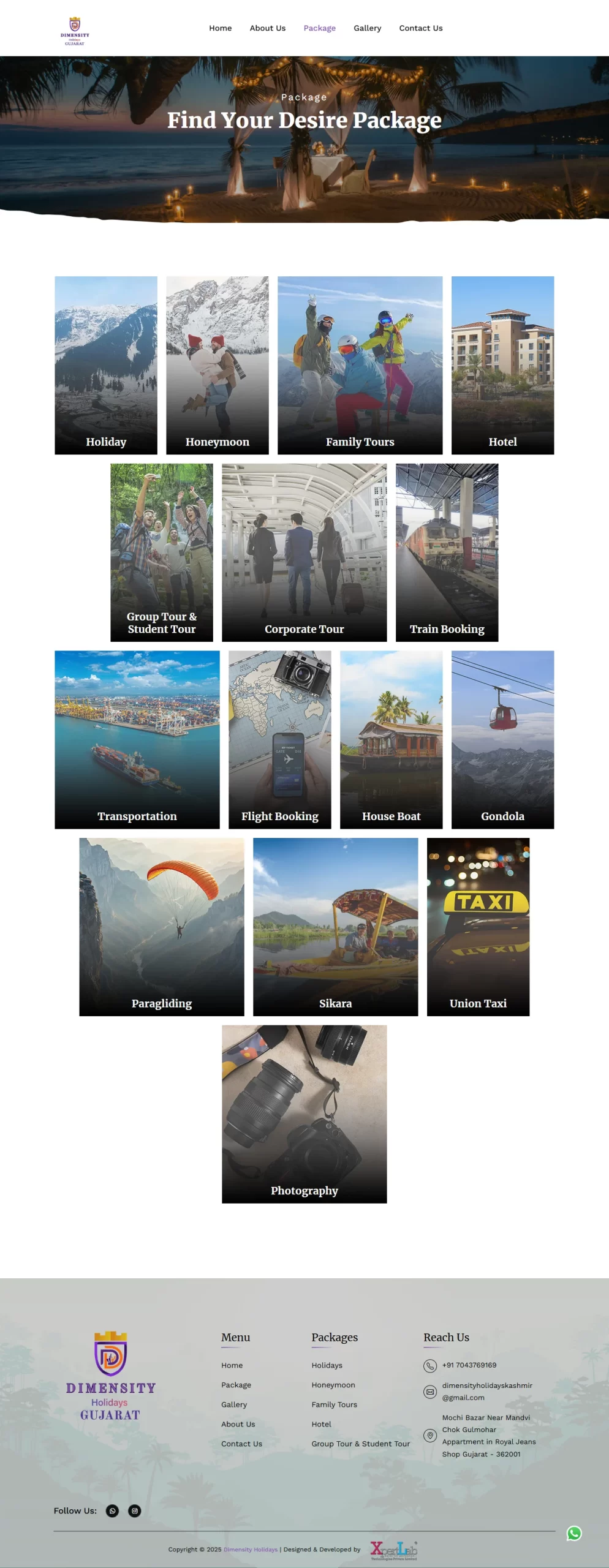View the Honeymoon package tile
This screenshot has width=609, height=1568.
[217, 365]
